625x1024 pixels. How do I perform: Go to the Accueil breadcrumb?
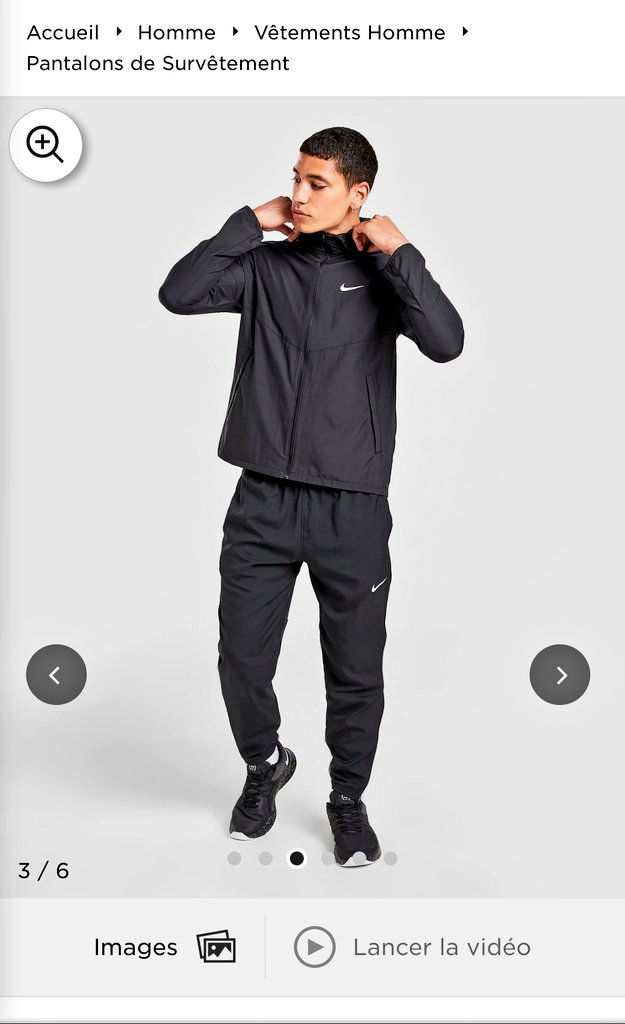click(x=63, y=32)
